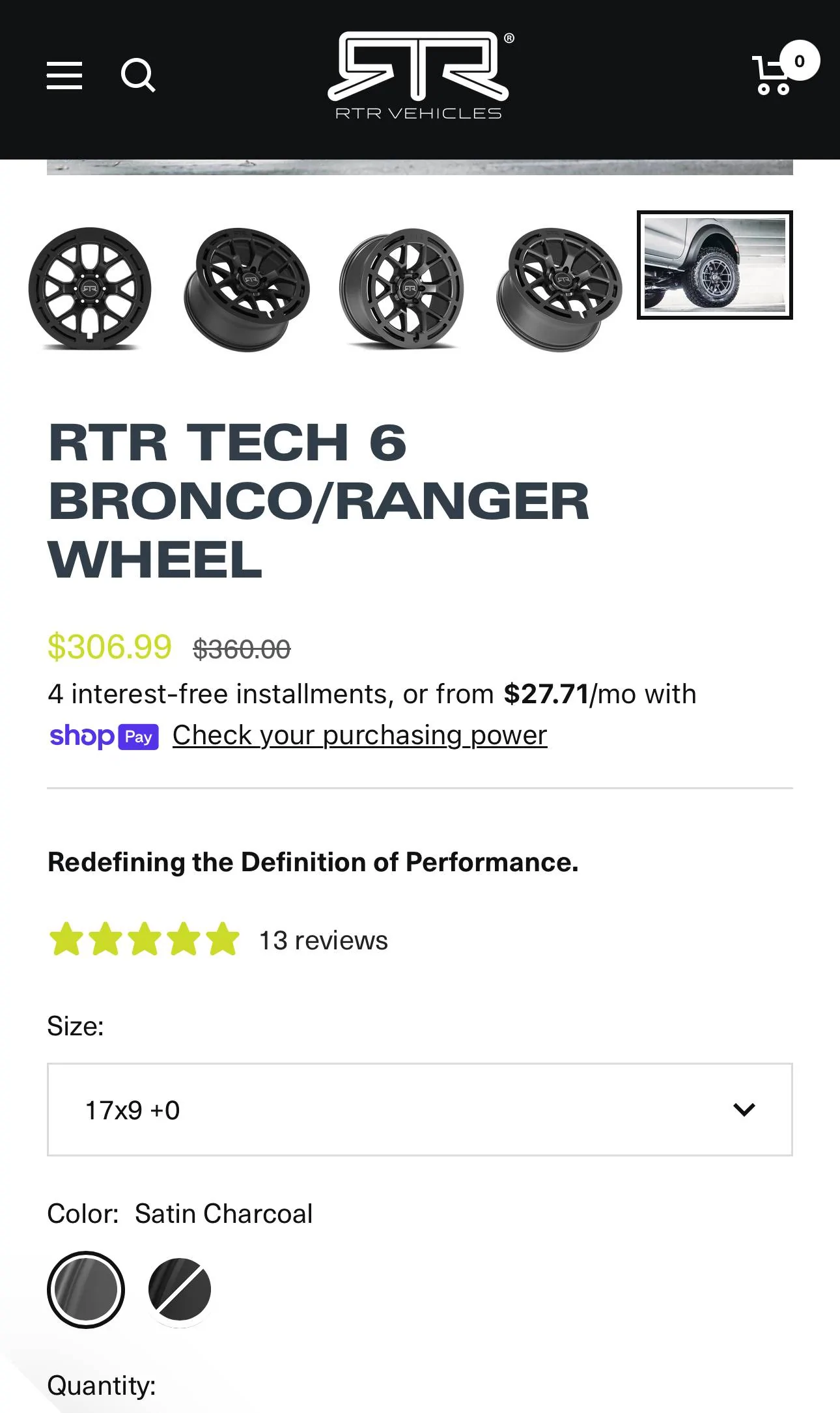Choose the crossed-out black color swatch
This screenshot has width=840, height=1413.
[x=180, y=1290]
